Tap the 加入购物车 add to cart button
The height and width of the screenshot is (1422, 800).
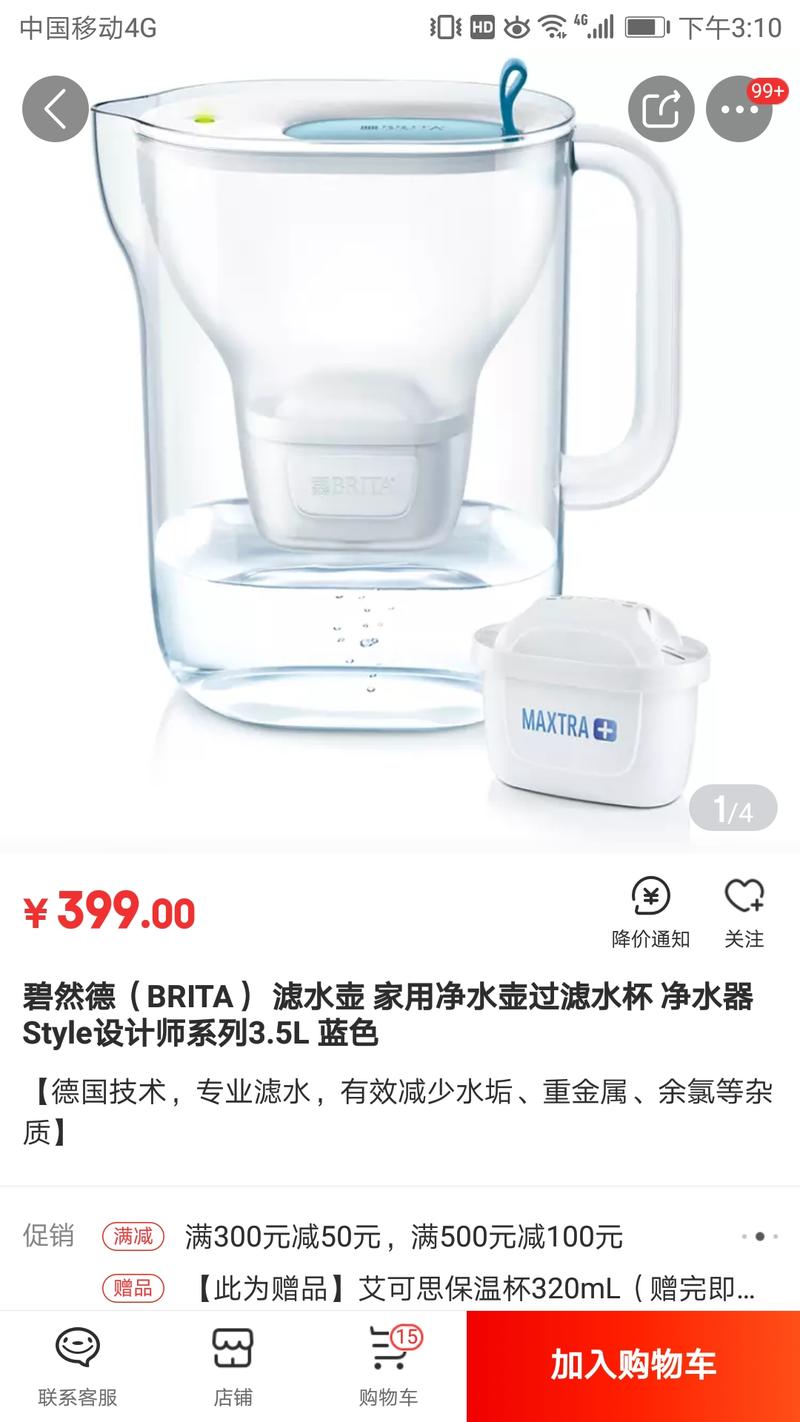[x=631, y=1365]
